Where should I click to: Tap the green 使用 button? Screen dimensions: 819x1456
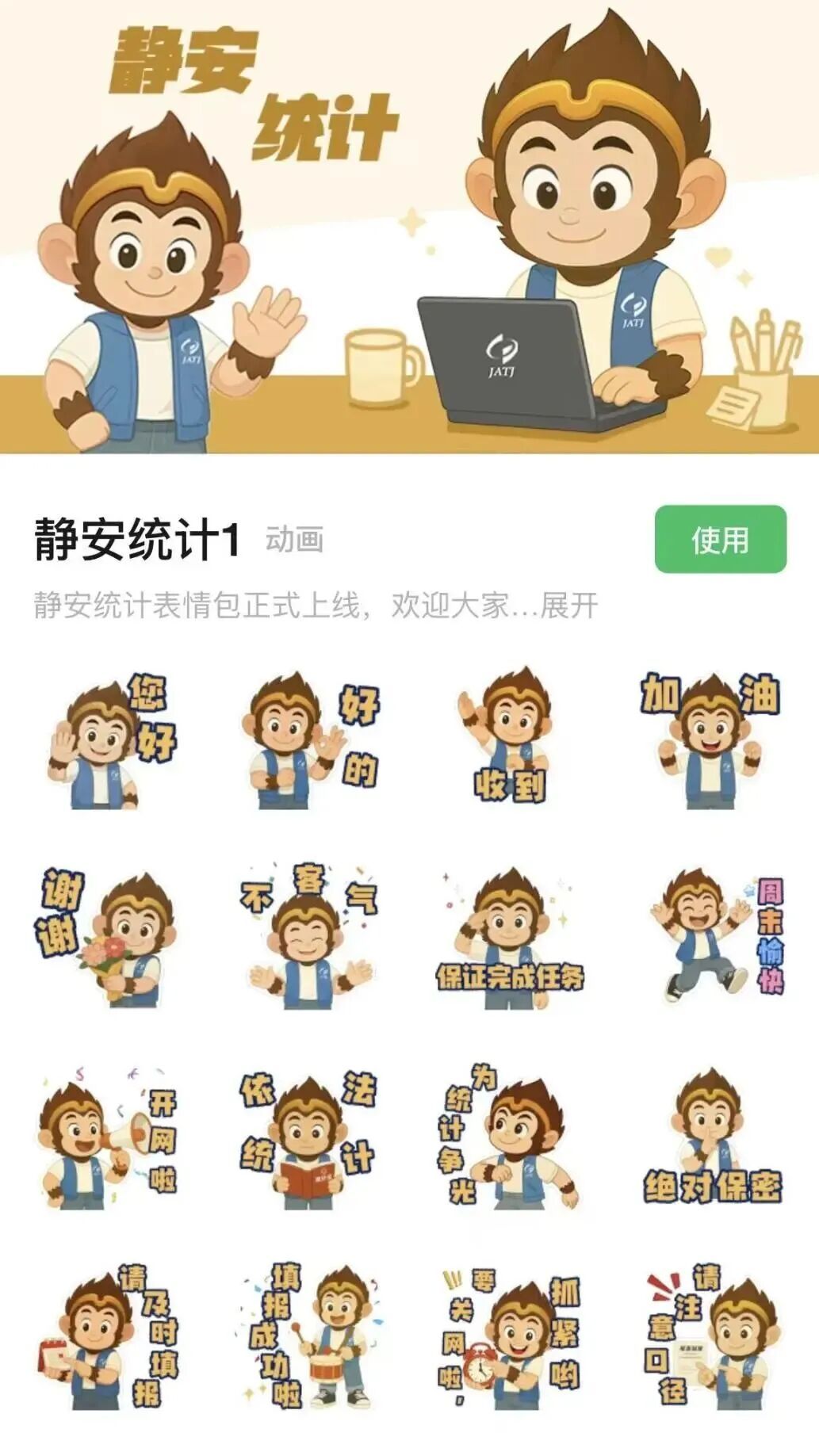(x=720, y=540)
